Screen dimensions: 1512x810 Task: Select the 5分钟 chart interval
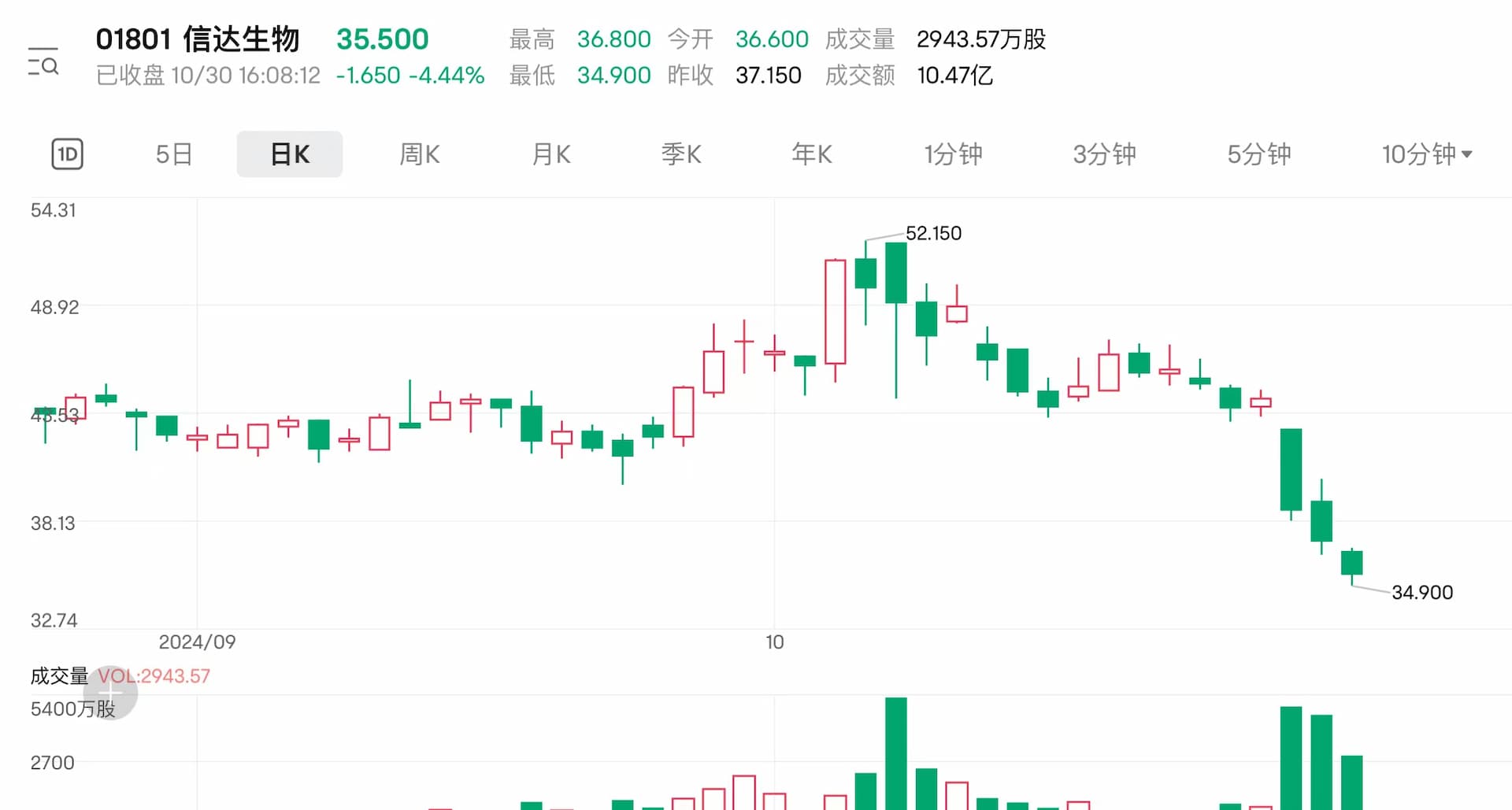1258,154
